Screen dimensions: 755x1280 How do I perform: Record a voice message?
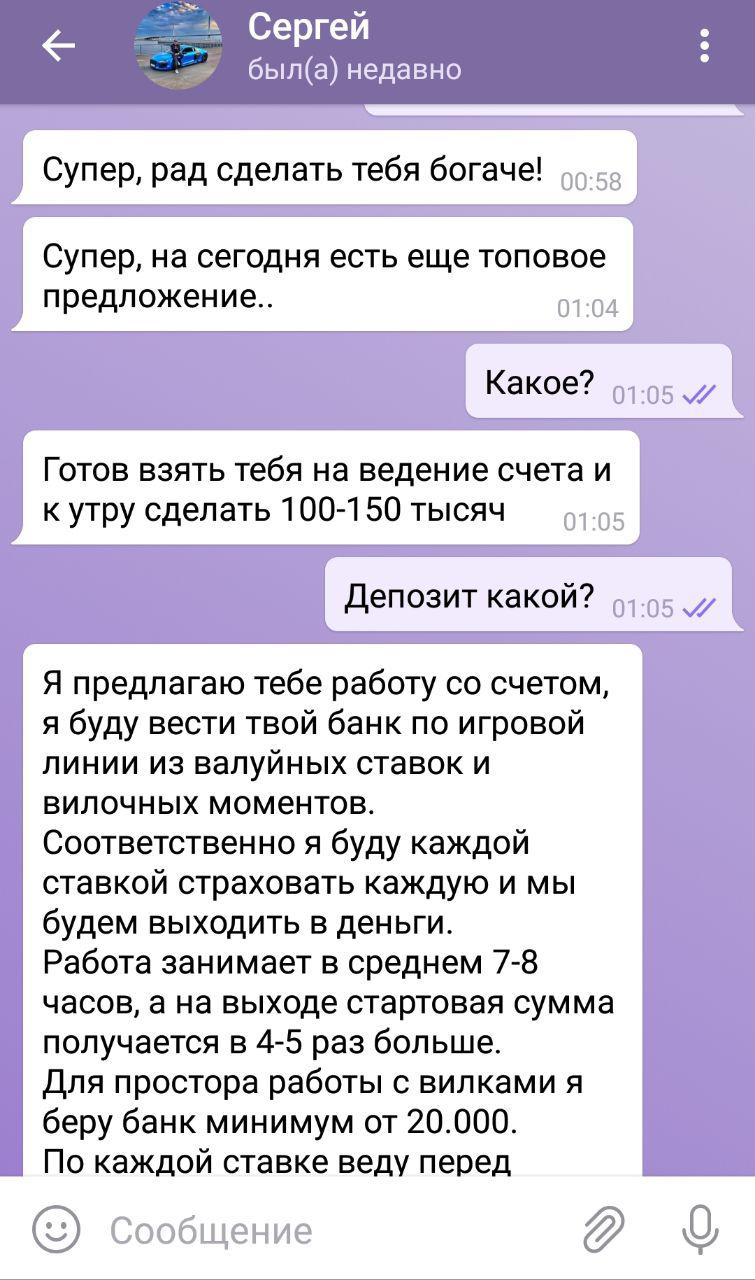pyautogui.click(x=699, y=1230)
